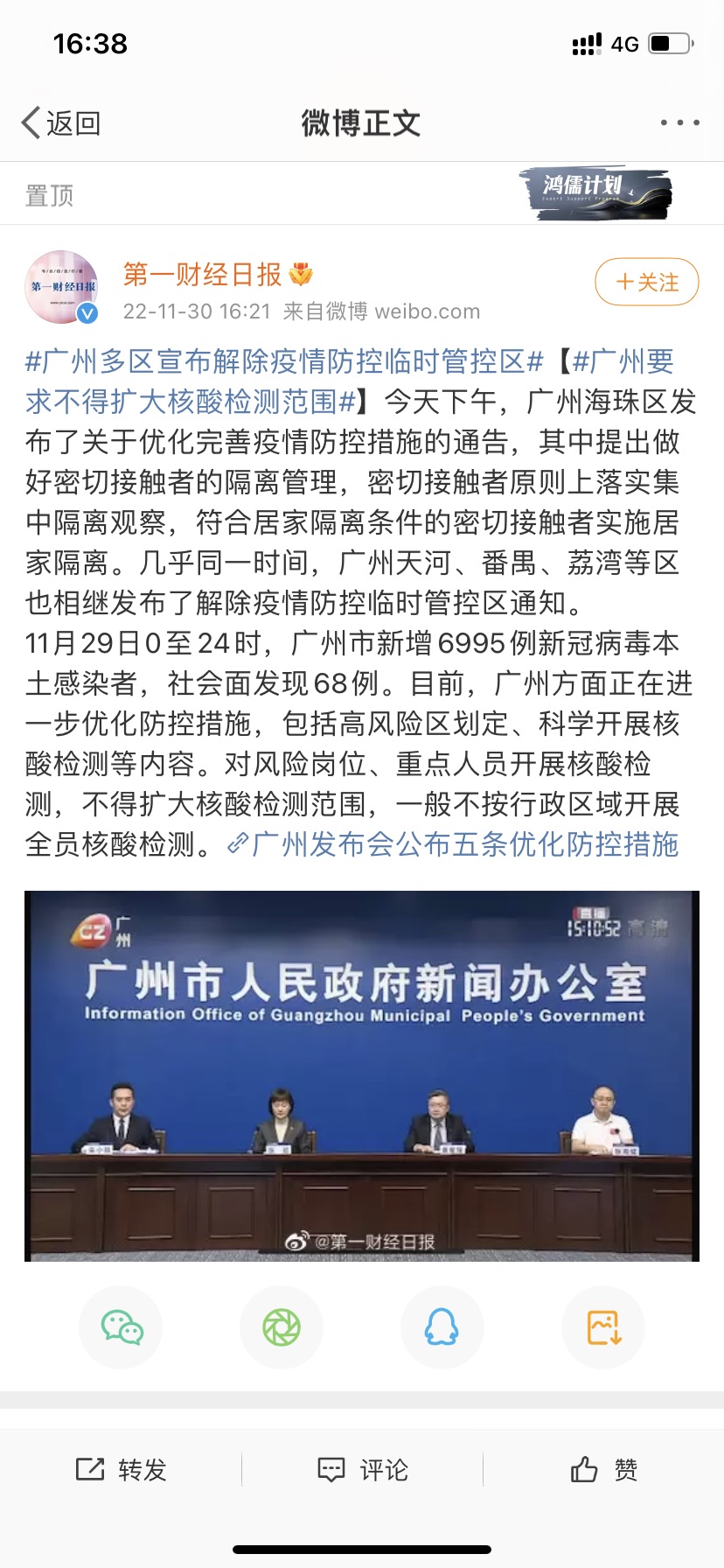724x1568 pixels.
Task: Open 评论 to comment
Action: [362, 1470]
